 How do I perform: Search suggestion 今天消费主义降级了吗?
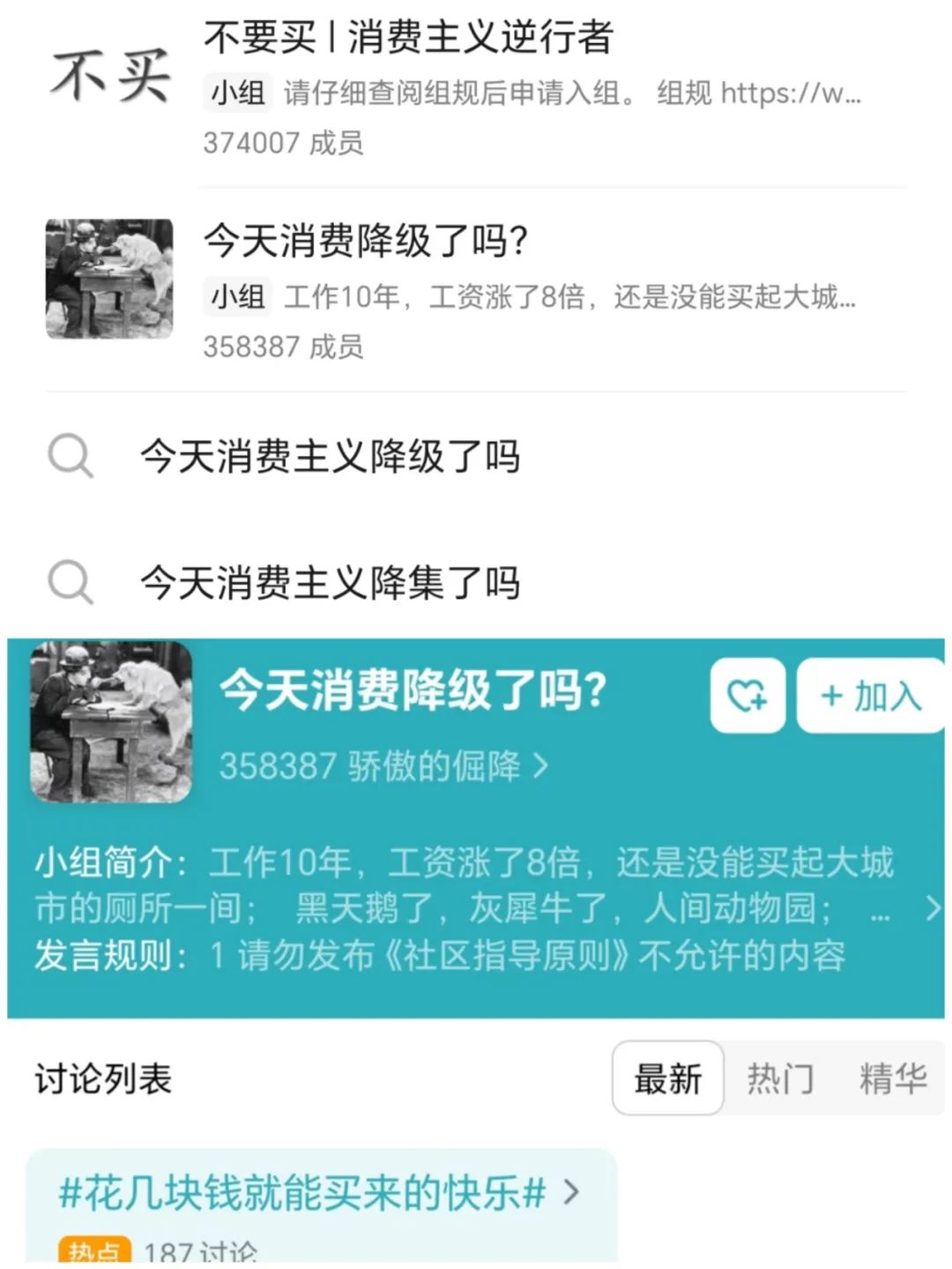click(x=330, y=457)
